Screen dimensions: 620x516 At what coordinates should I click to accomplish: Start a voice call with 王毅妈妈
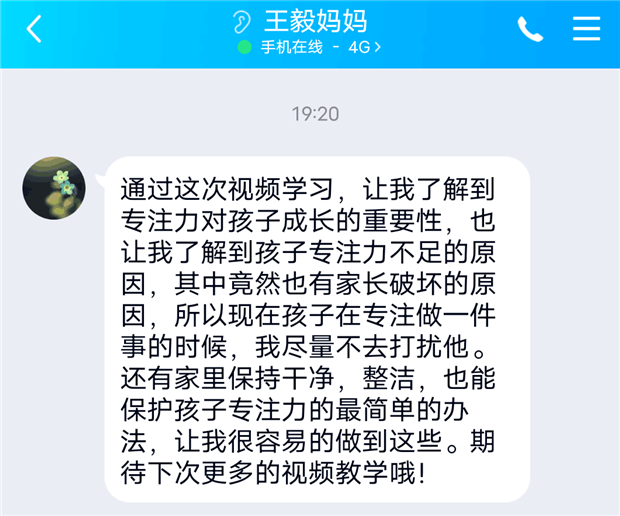coord(530,29)
